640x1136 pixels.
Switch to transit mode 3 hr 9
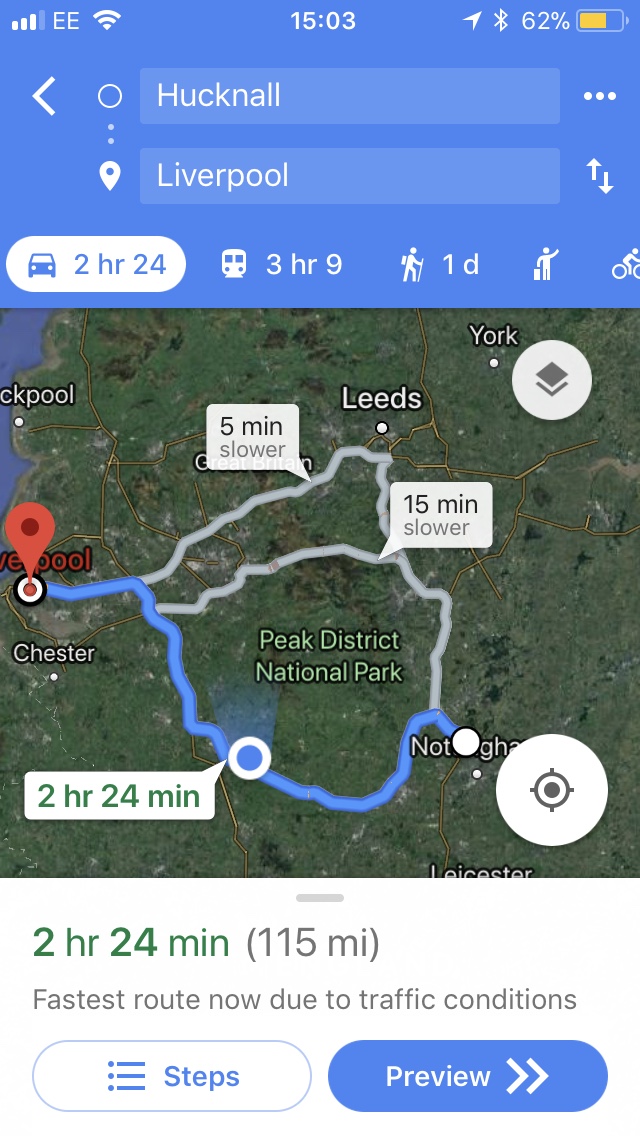281,264
